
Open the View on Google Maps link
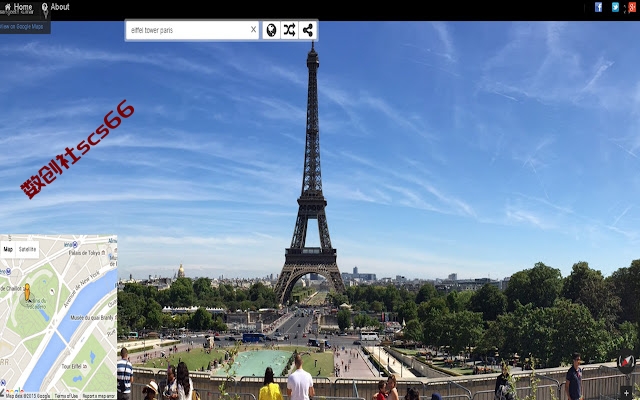coord(22,27)
